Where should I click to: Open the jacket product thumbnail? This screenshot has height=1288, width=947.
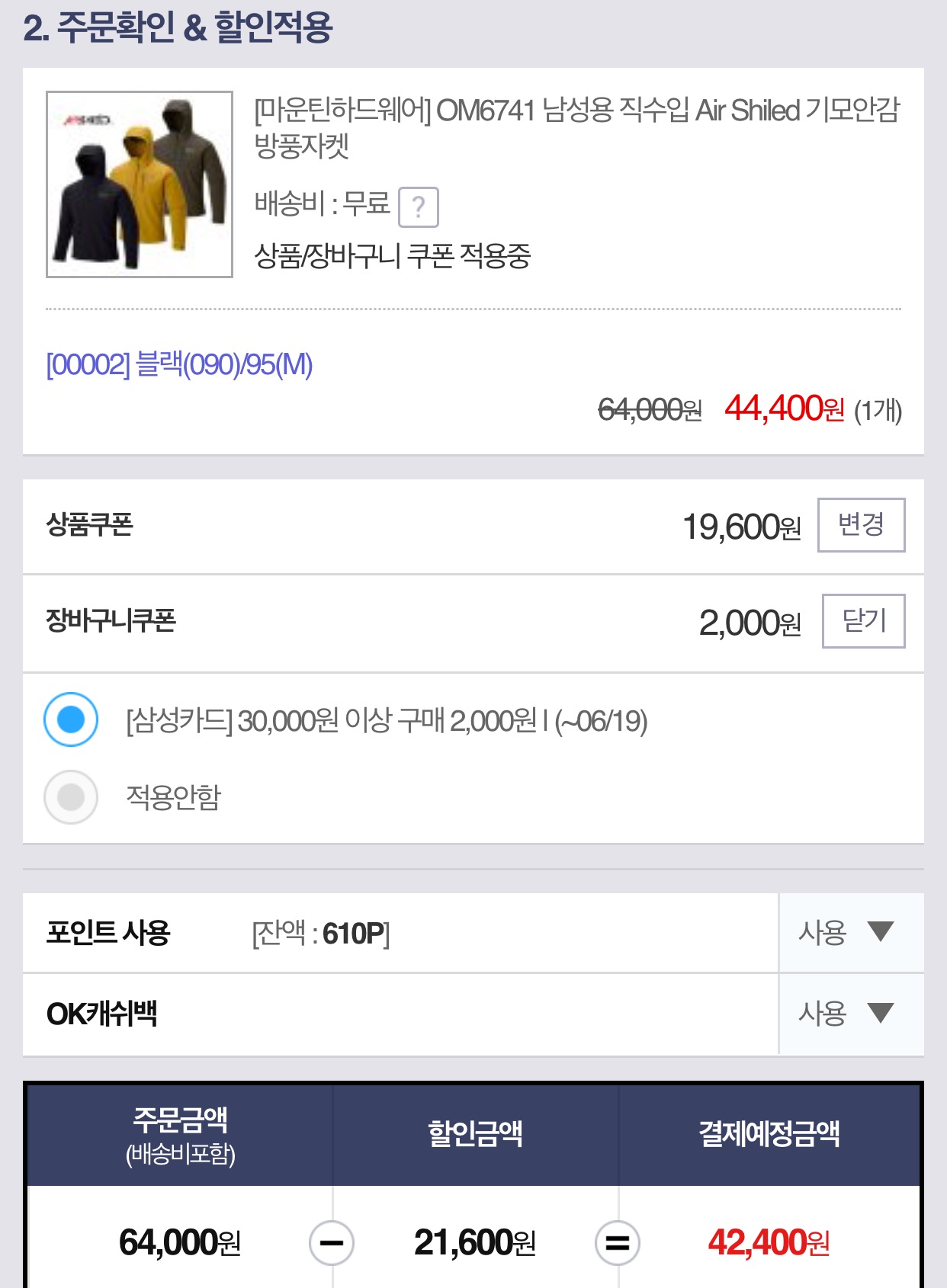tap(140, 184)
